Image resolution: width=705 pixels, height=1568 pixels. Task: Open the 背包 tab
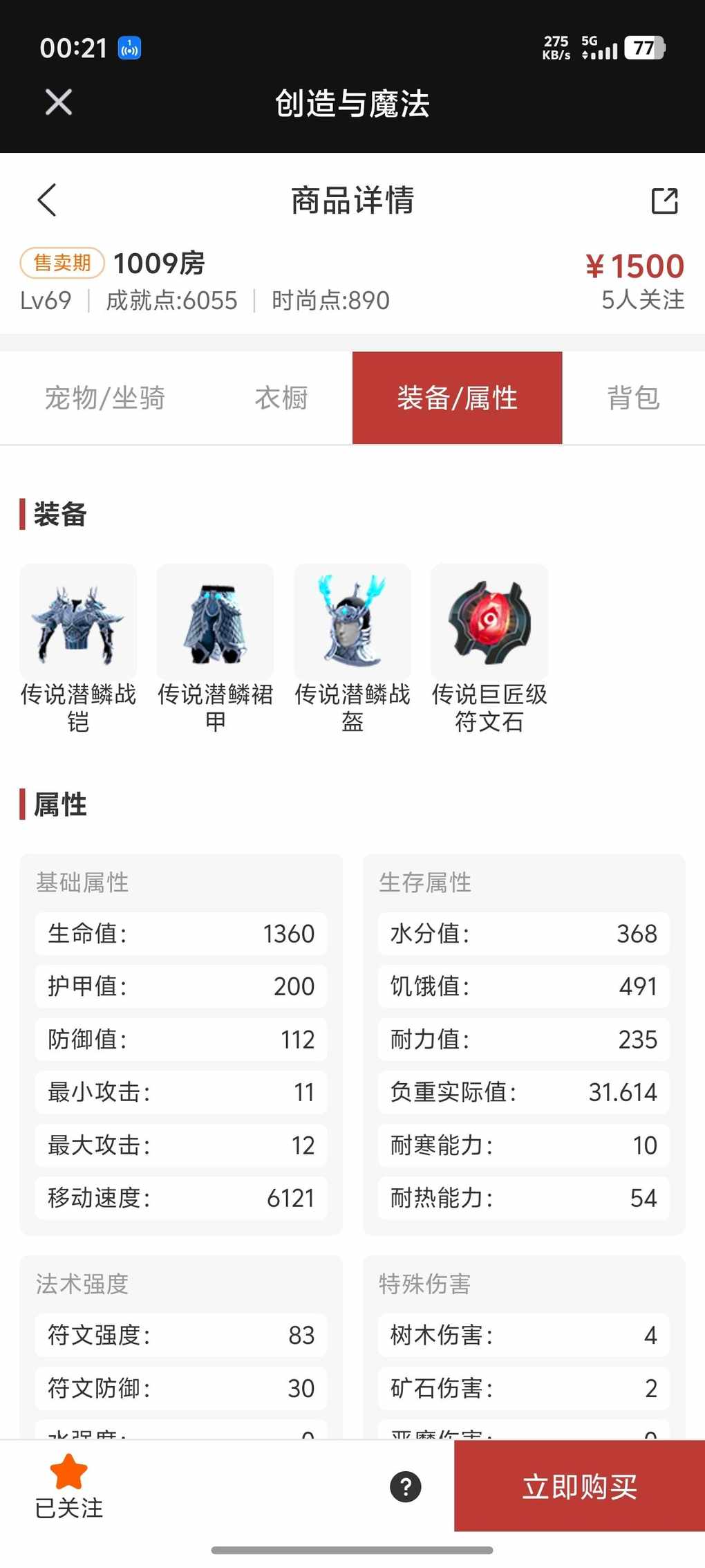coord(633,398)
